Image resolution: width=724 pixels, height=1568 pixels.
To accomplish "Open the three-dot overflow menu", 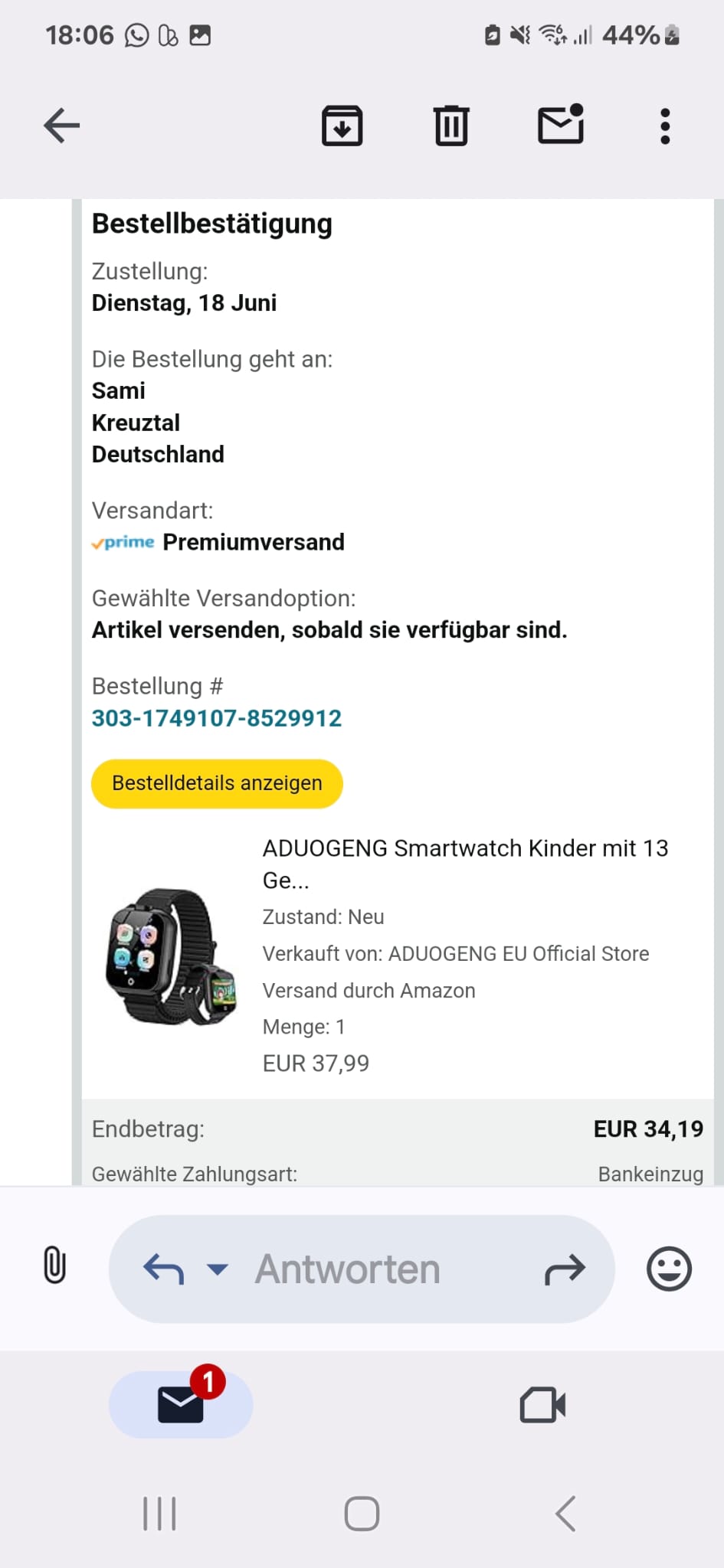I will click(x=665, y=126).
